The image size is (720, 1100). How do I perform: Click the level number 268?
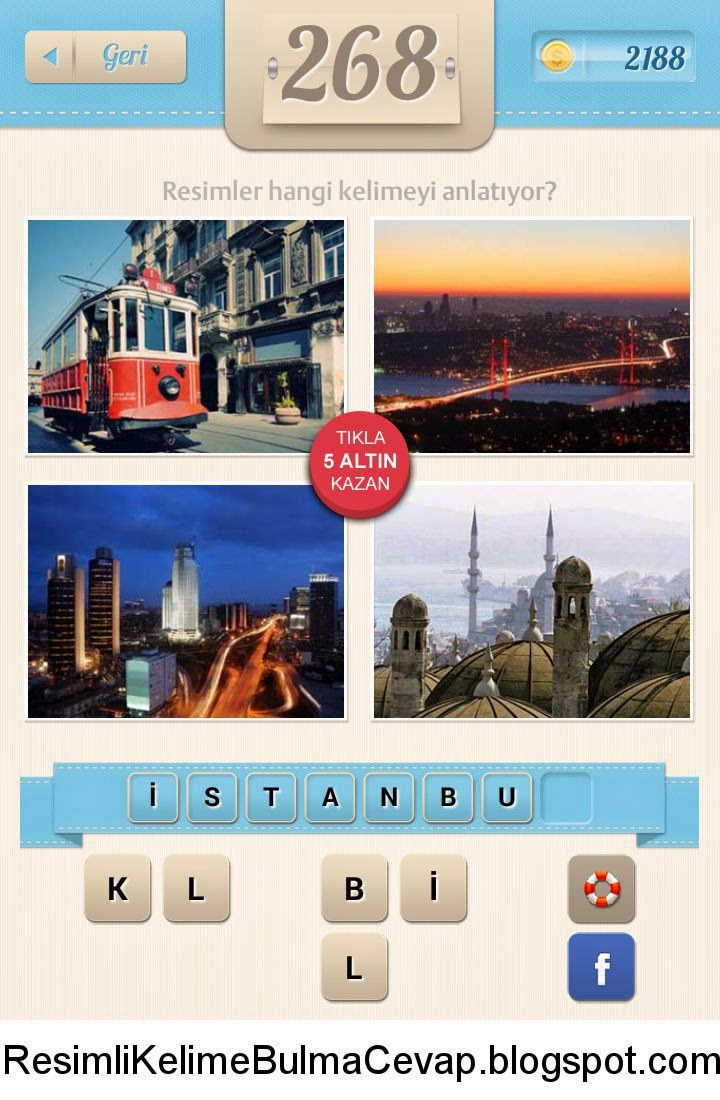(x=360, y=60)
